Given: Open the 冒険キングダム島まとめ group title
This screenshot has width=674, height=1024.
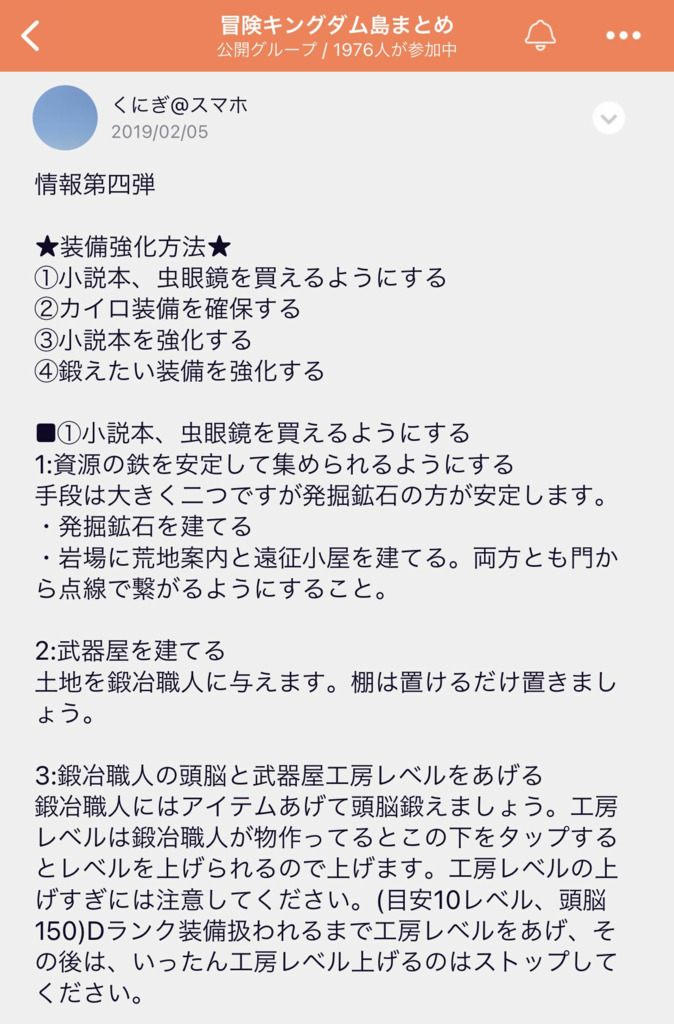Looking at the screenshot, I should [x=337, y=25].
